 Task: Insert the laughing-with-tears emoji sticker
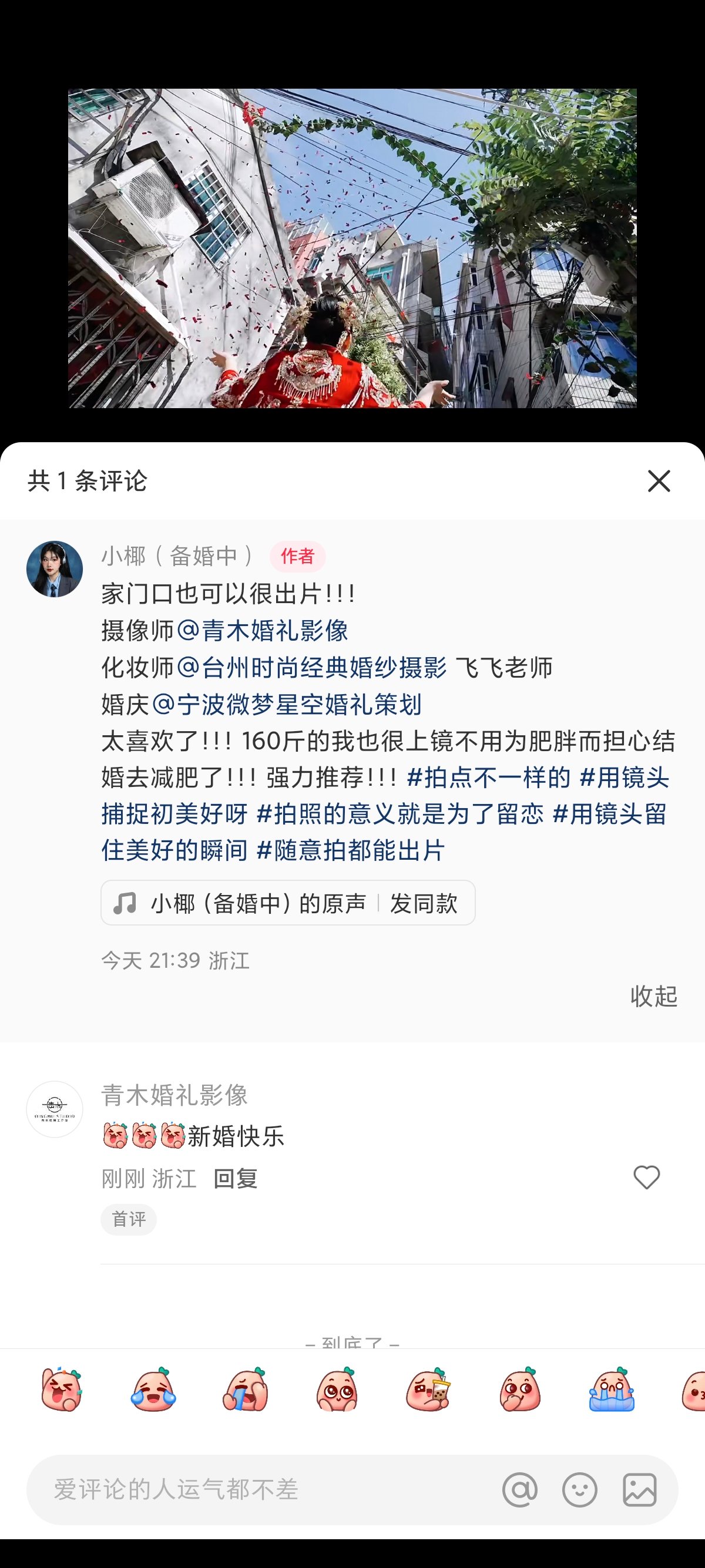[153, 1390]
